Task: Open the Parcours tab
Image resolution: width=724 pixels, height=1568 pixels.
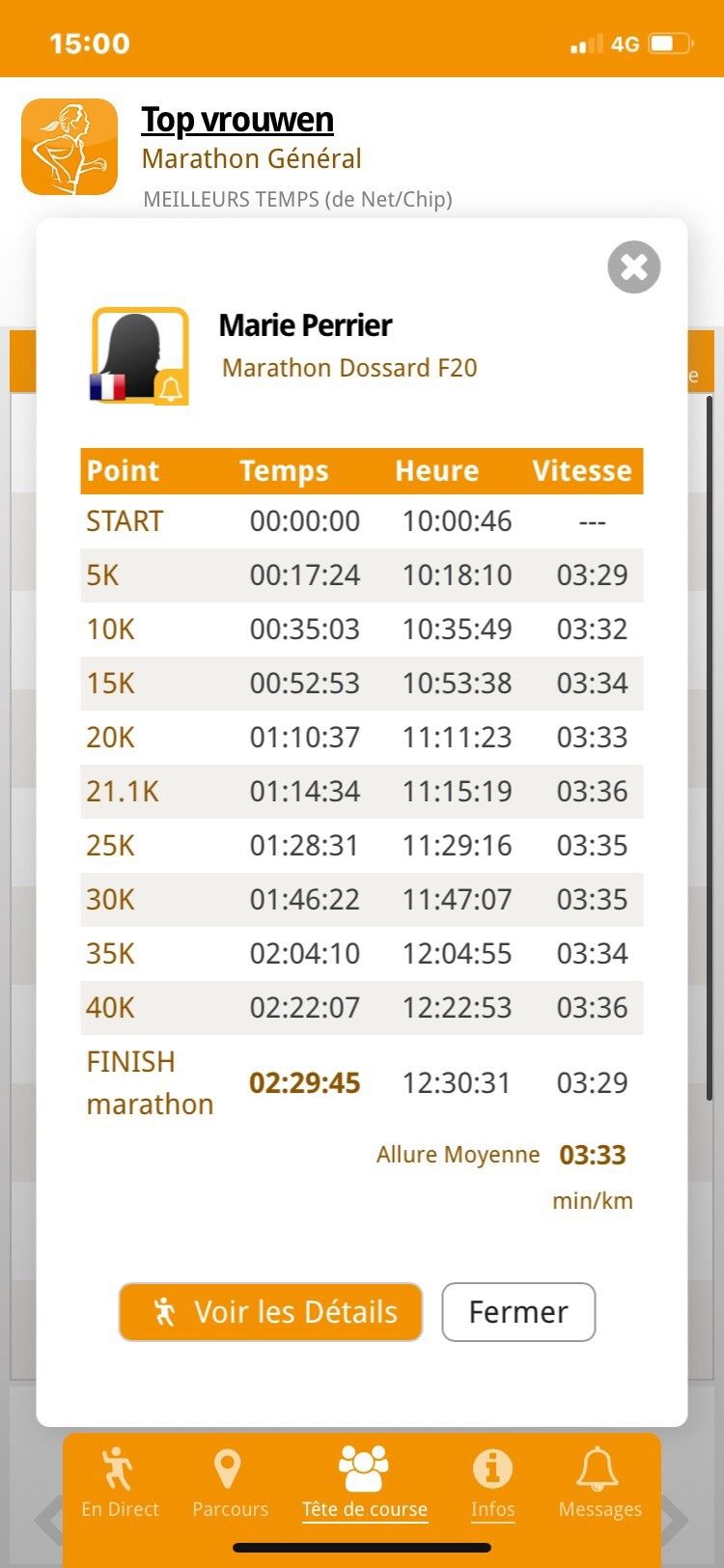Action: pyautogui.click(x=230, y=1484)
